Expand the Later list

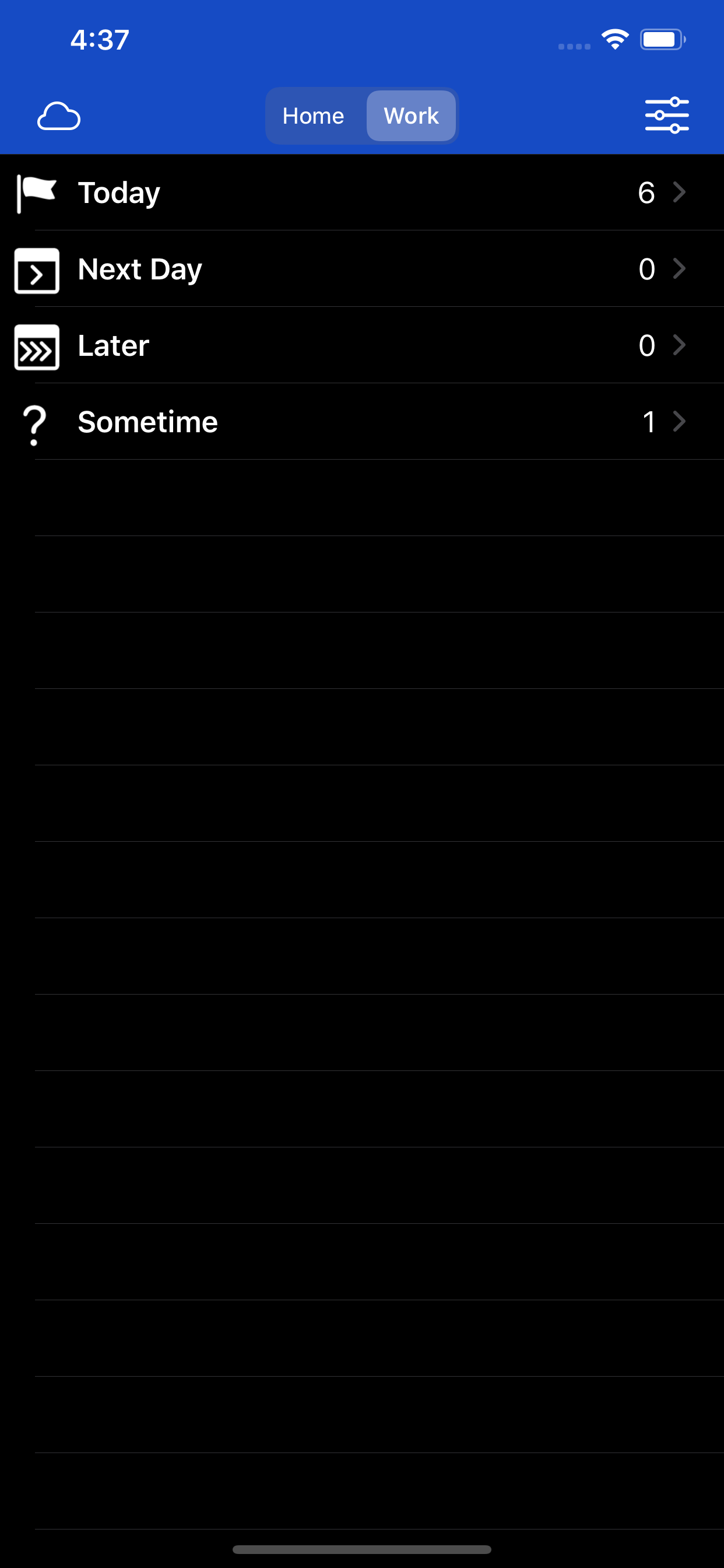[x=680, y=346]
